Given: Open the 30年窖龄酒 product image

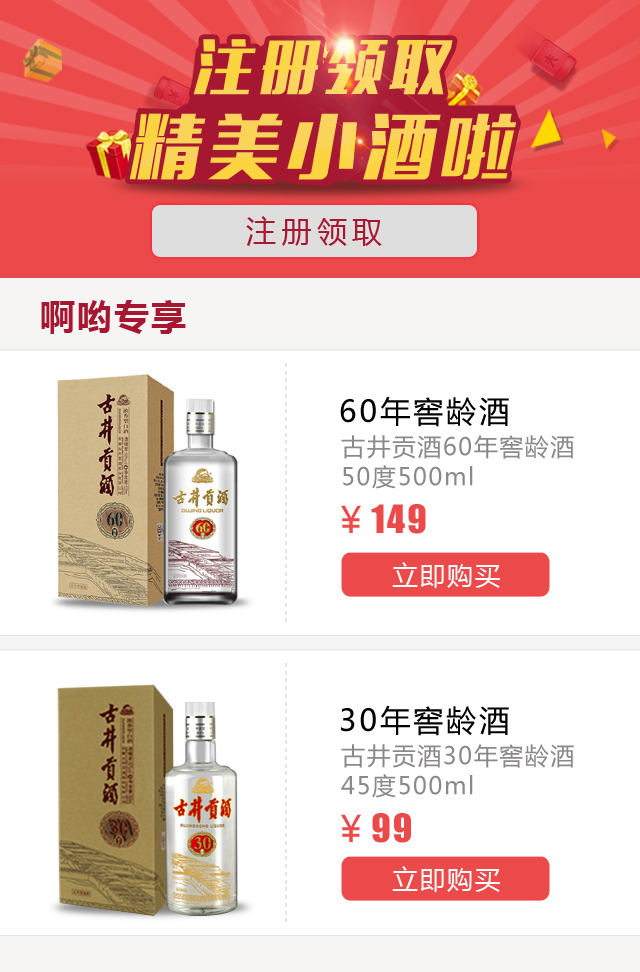Looking at the screenshot, I should 150,801.
